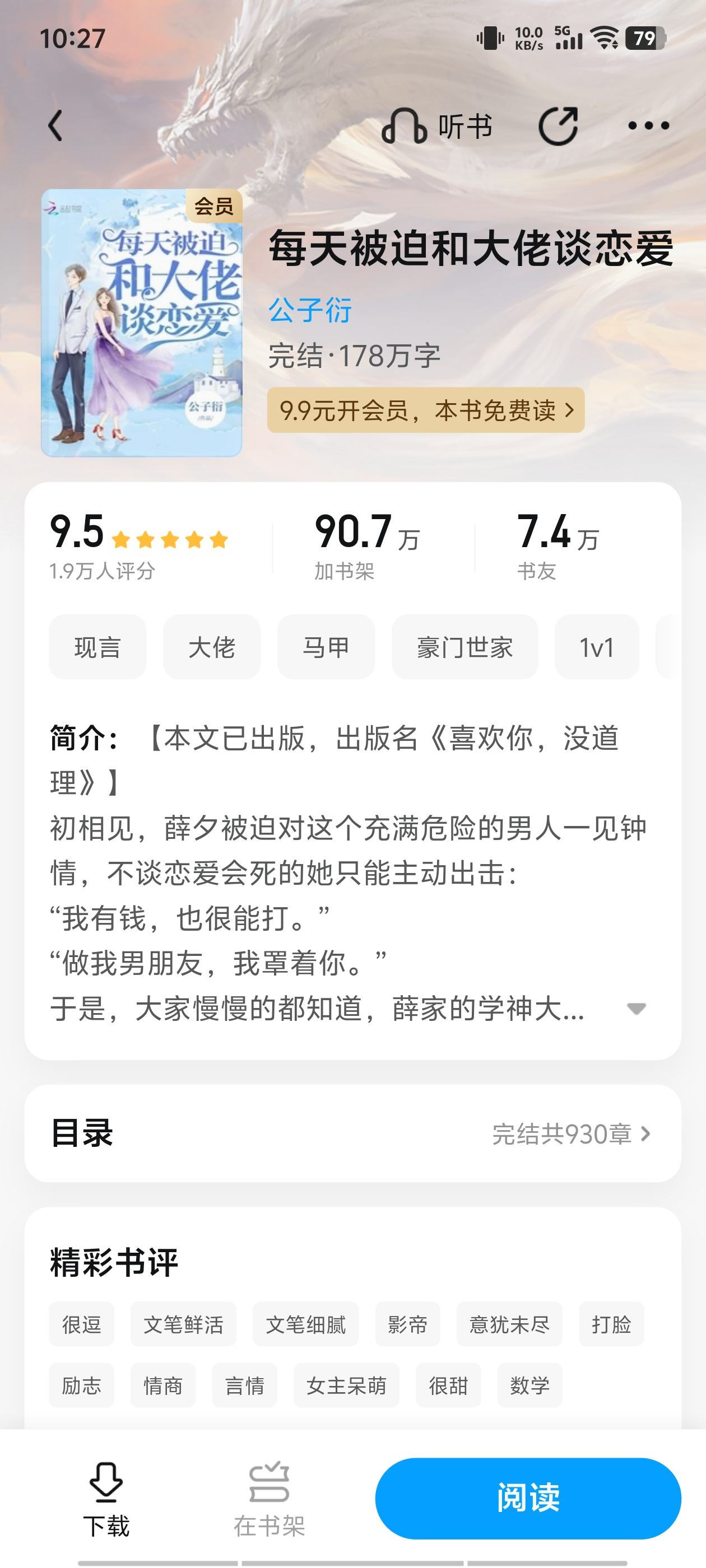Go back using the top-left arrow
706x1568 pixels.
(x=55, y=126)
